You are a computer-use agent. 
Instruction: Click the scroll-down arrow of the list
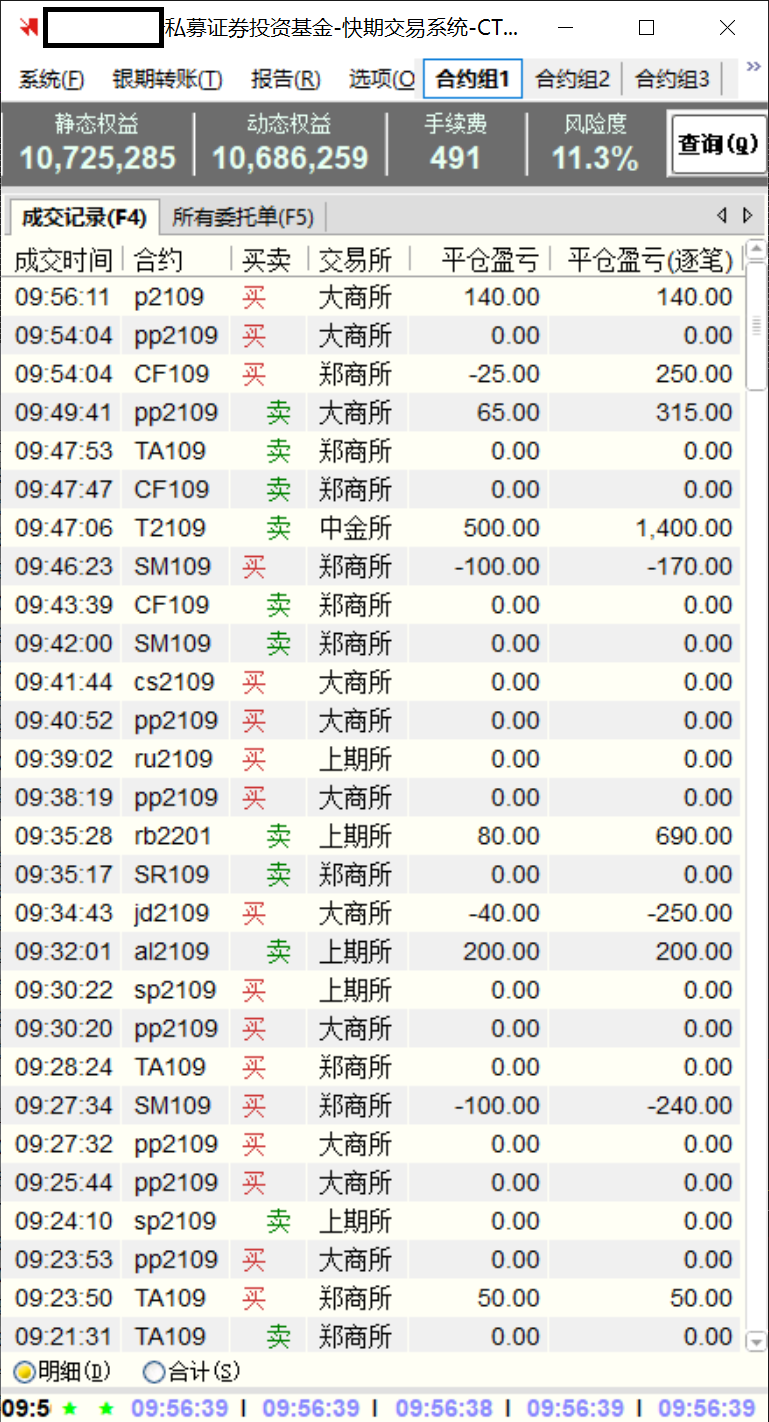tap(756, 1341)
